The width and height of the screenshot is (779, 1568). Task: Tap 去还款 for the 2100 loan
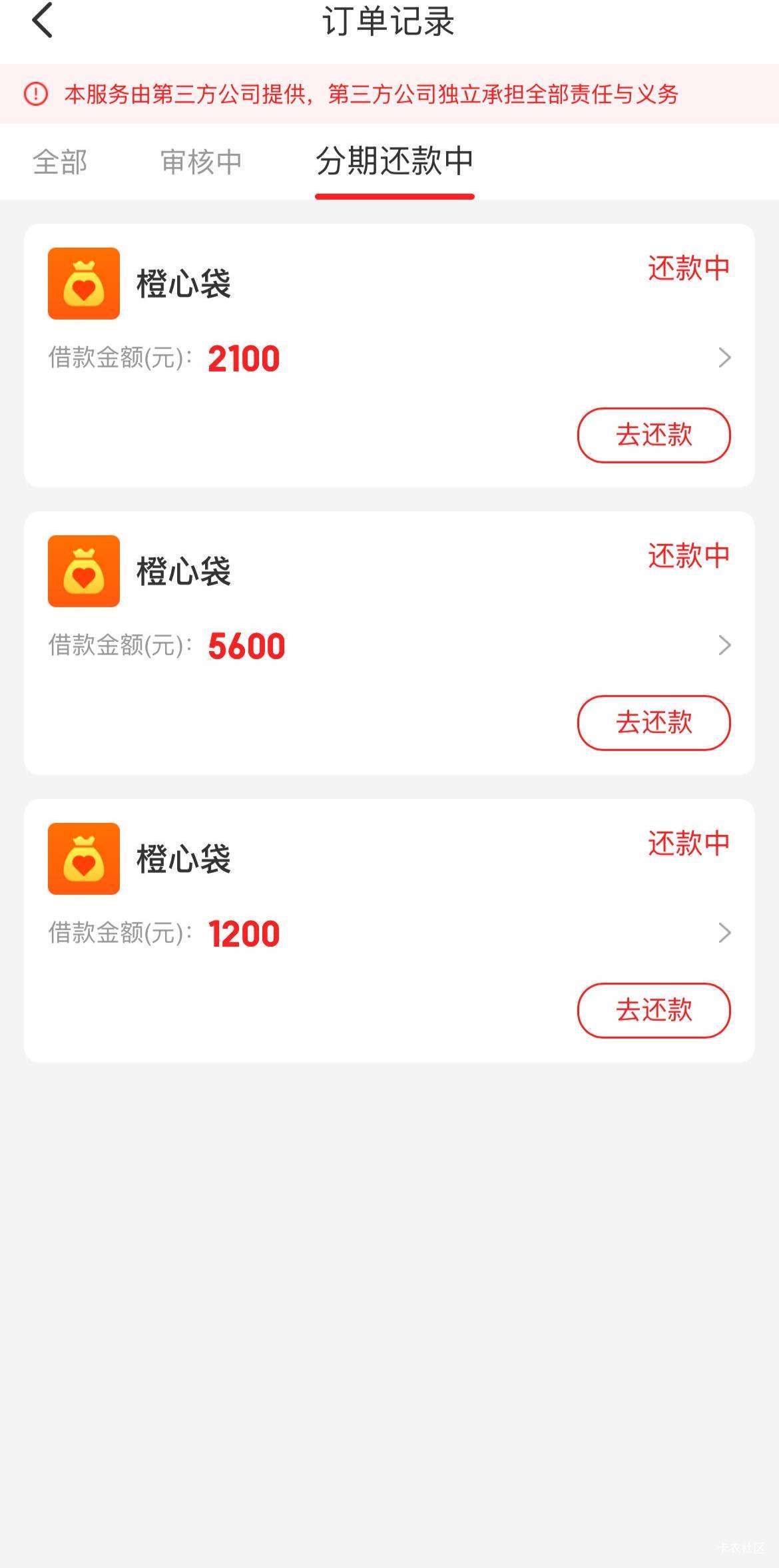coord(653,435)
